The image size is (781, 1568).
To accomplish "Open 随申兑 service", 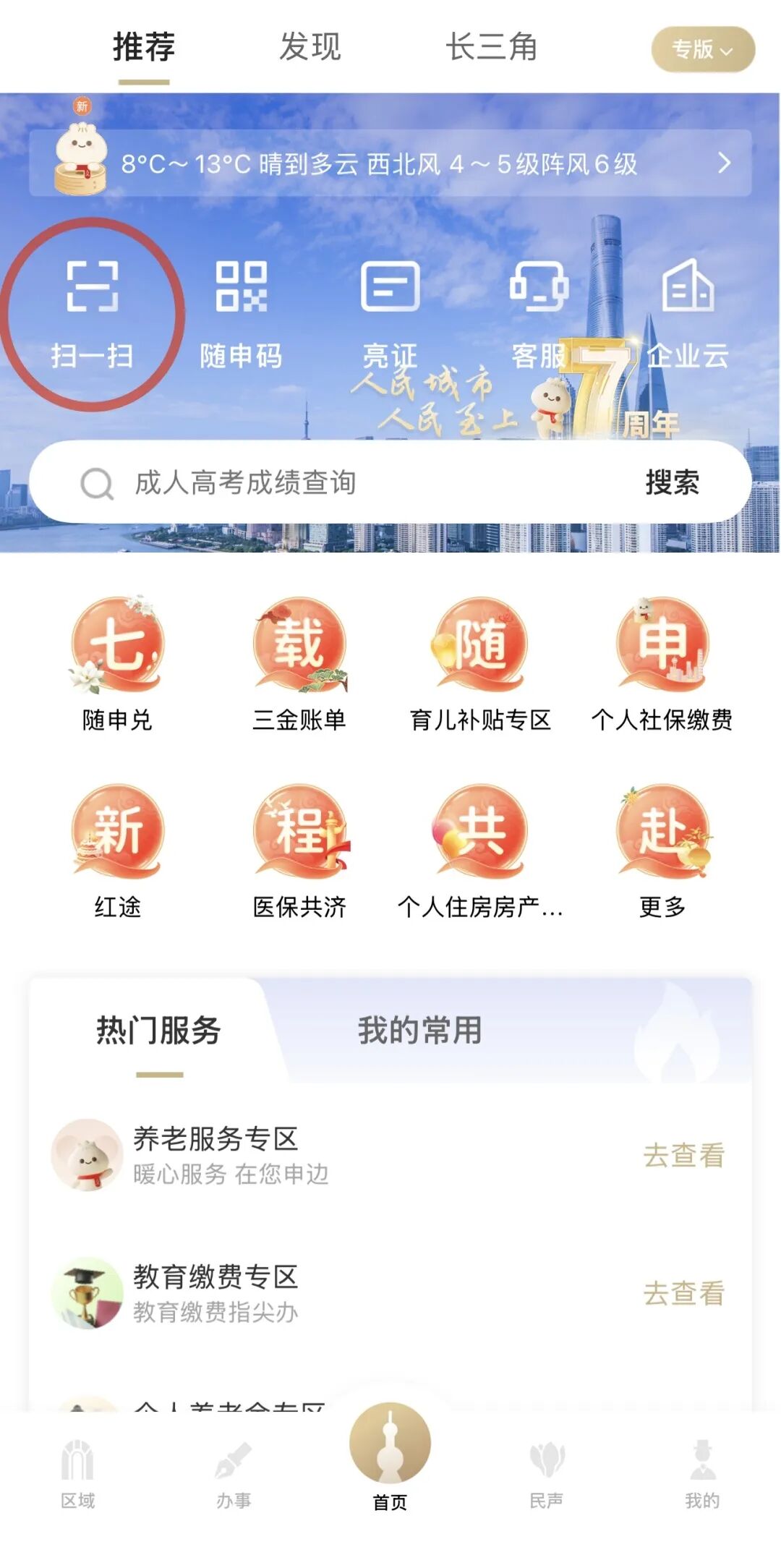I will point(117,663).
